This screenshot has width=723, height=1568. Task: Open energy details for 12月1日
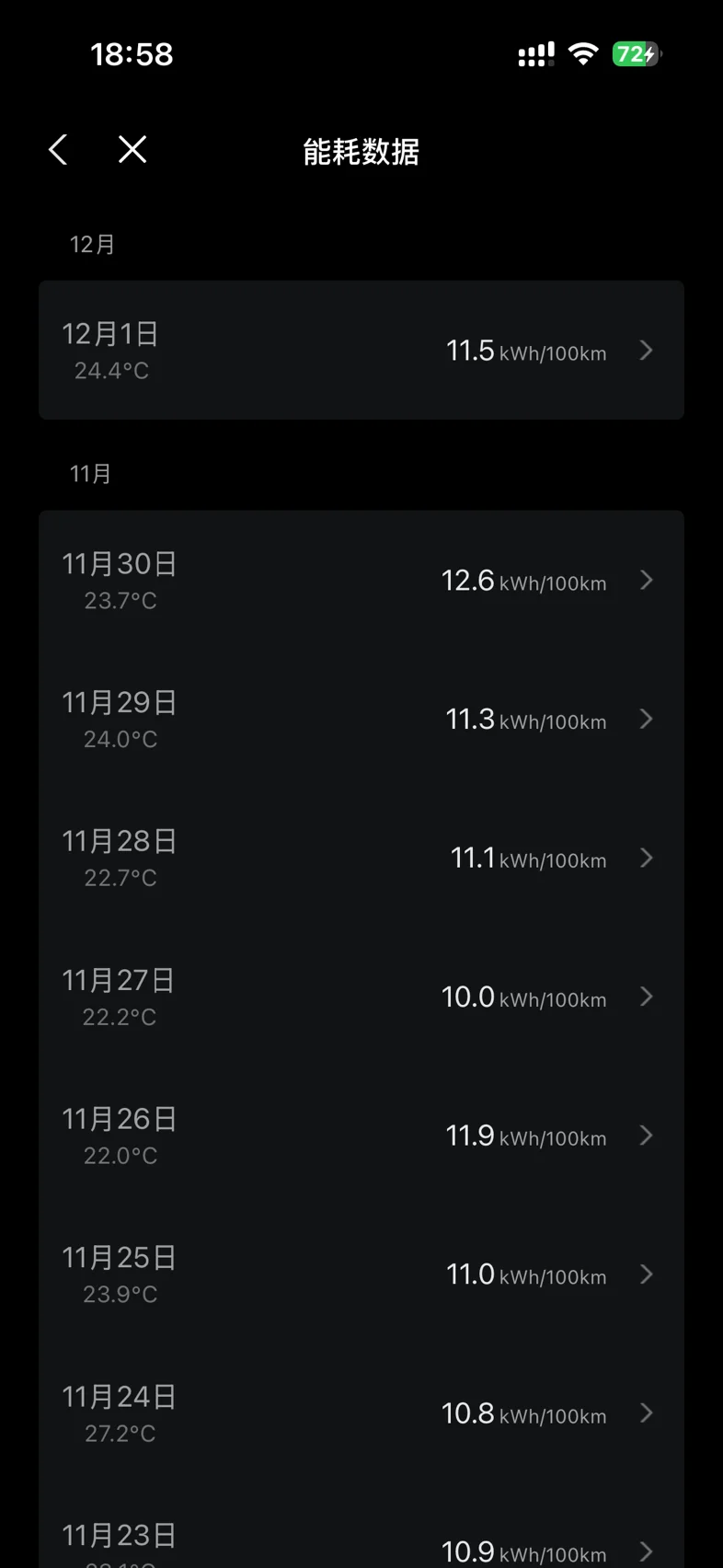tap(361, 351)
